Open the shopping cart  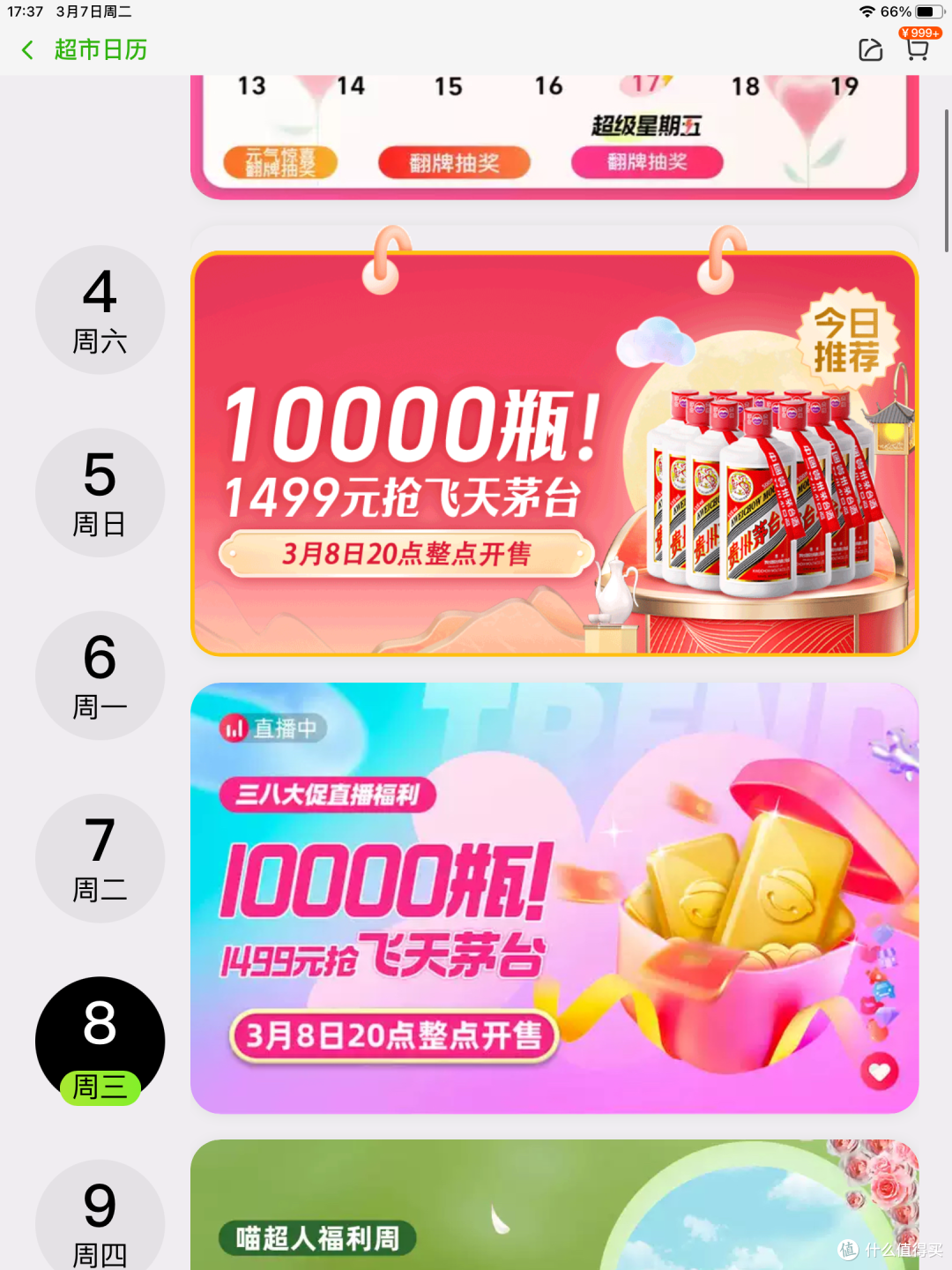917,49
